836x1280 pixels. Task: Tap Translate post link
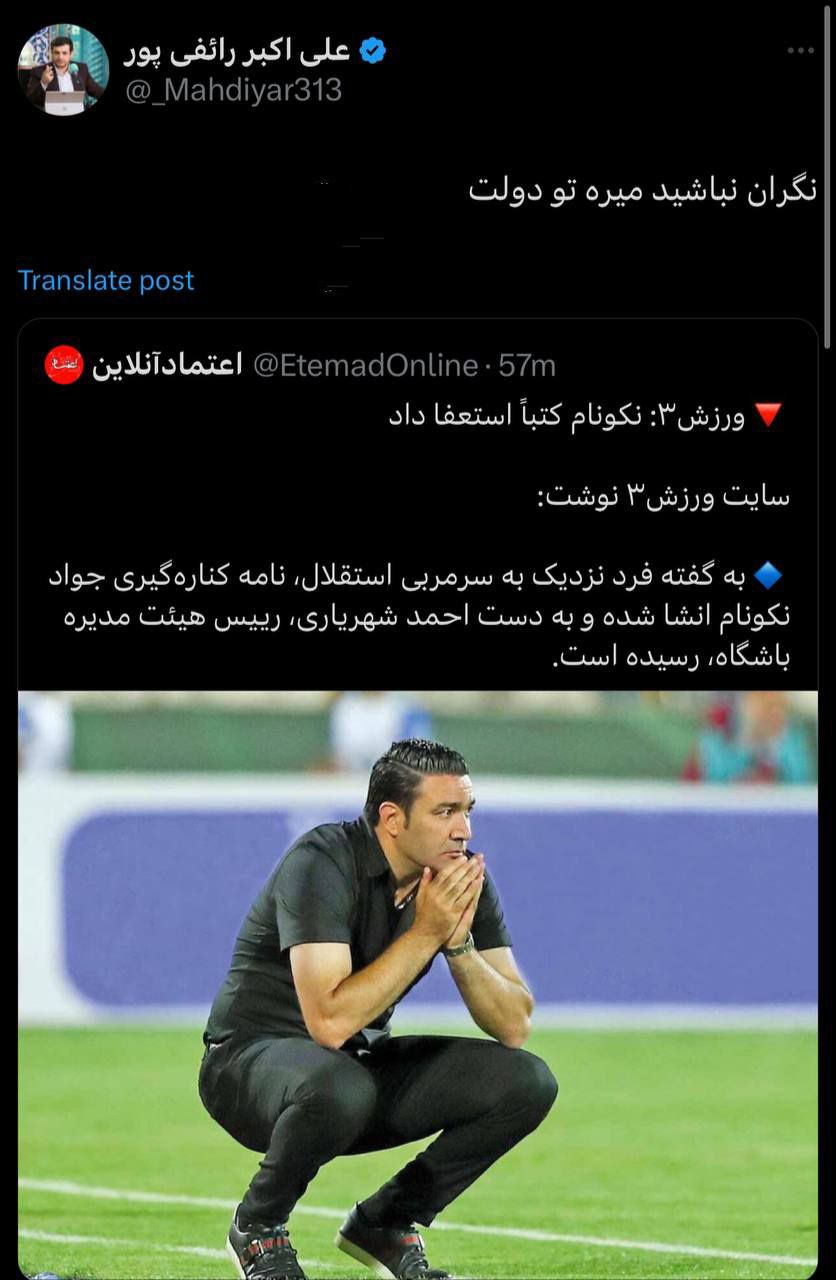(106, 281)
